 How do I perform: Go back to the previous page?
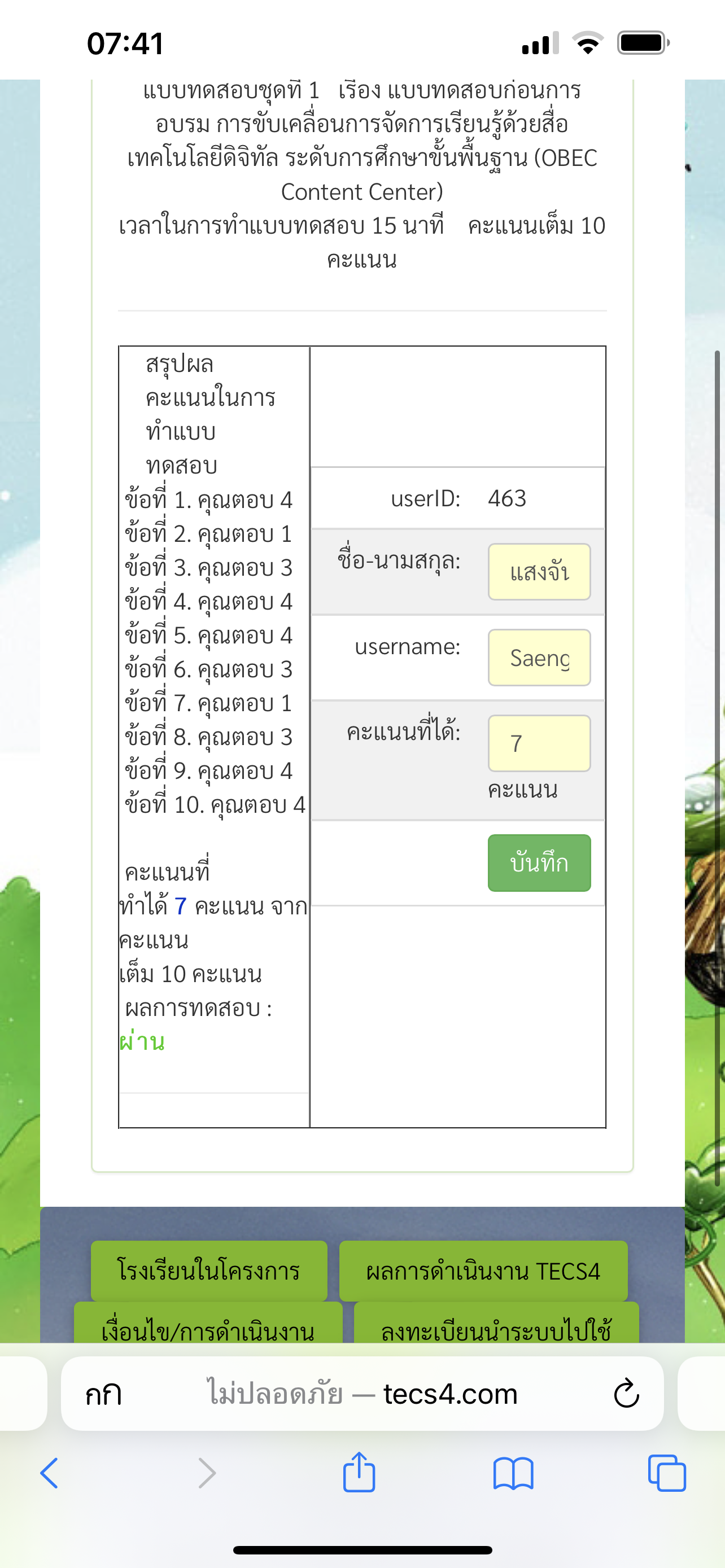(x=49, y=1474)
